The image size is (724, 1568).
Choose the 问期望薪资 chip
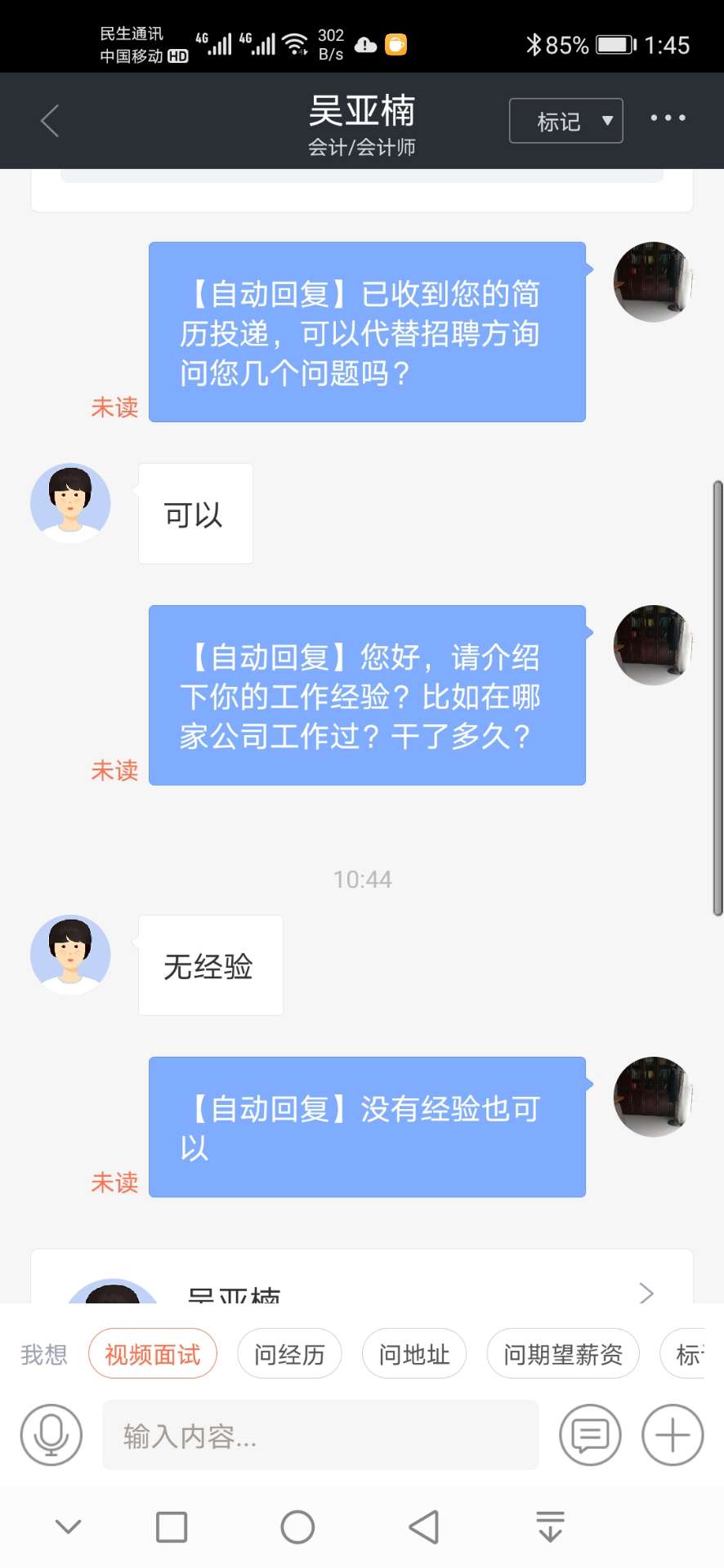tap(563, 1355)
